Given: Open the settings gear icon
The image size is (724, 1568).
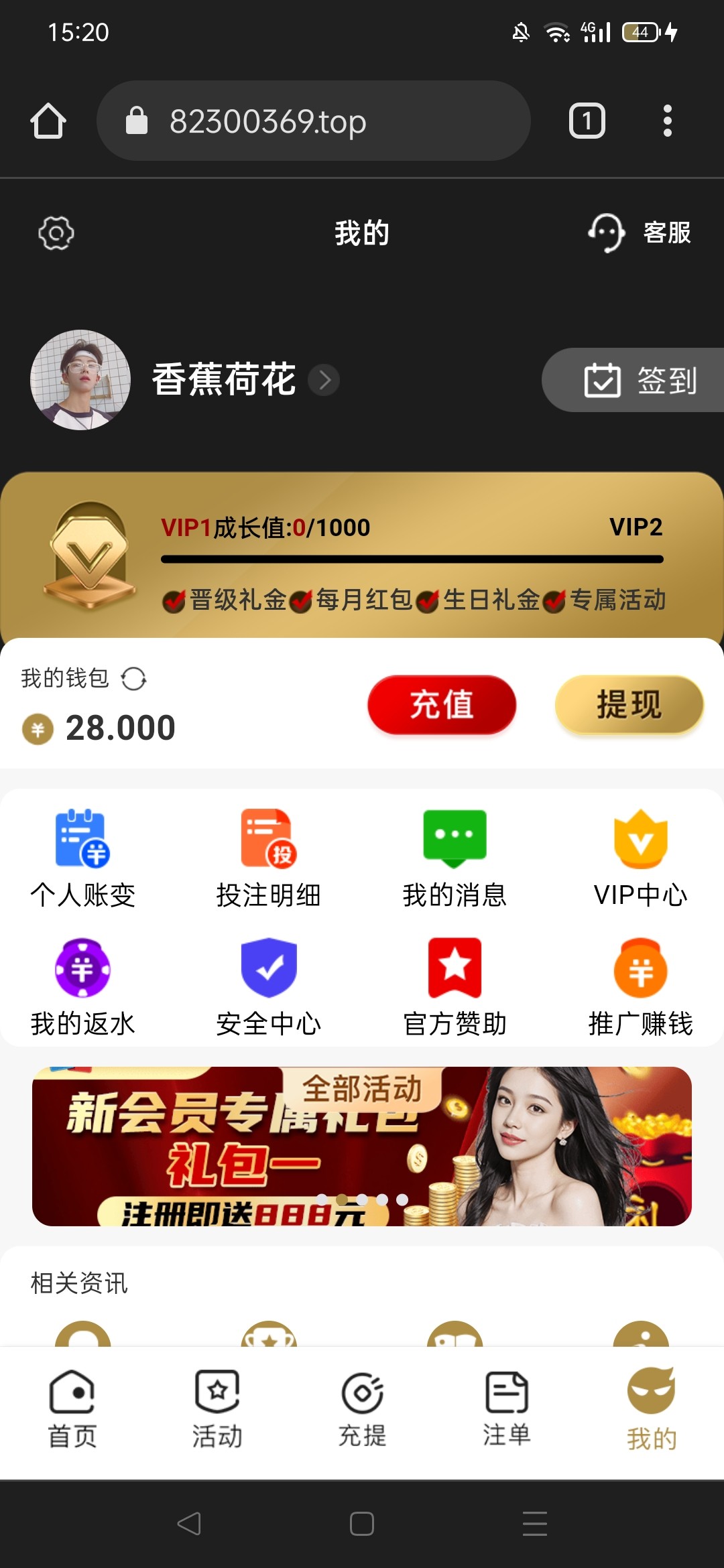Looking at the screenshot, I should click(x=56, y=233).
